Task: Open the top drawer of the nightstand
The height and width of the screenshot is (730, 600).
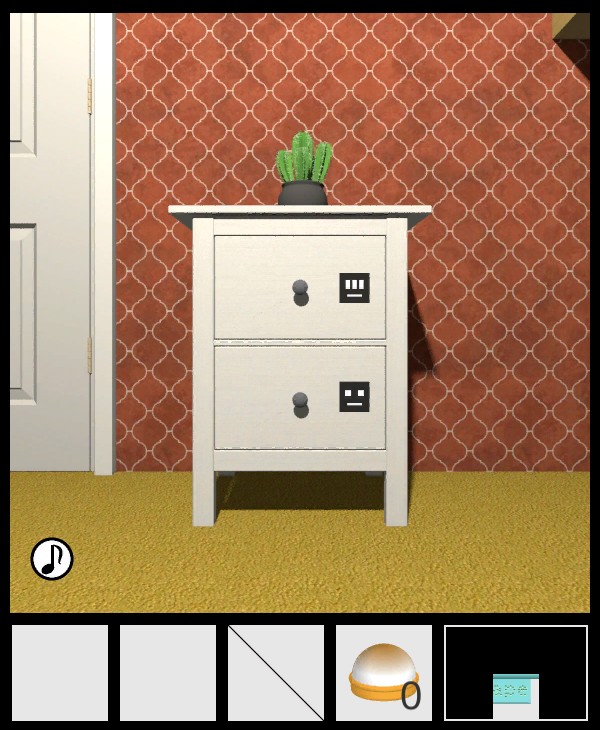Action: pos(300,288)
